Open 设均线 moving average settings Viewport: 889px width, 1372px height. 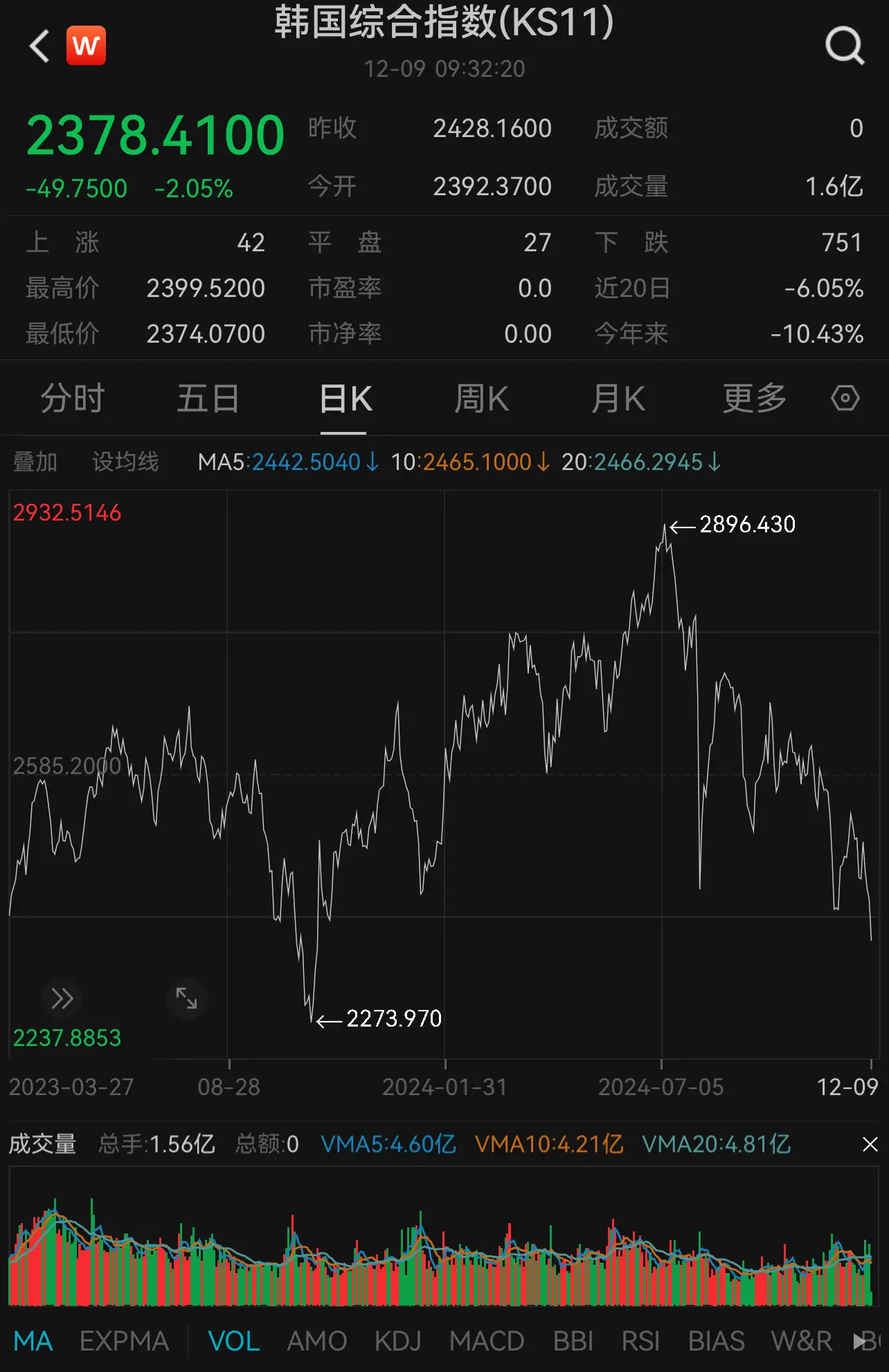[125, 462]
